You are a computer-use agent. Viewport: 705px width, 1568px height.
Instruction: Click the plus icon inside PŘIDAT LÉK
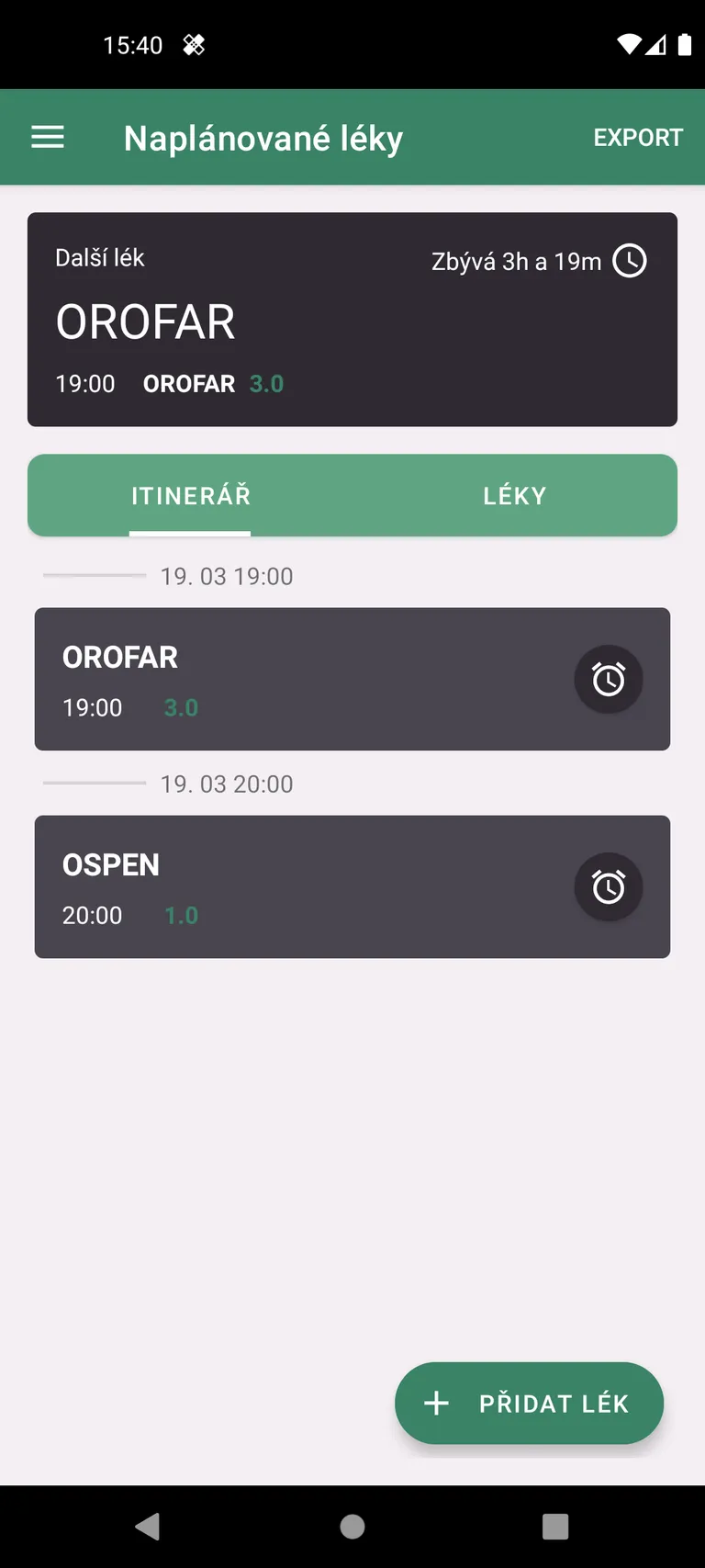point(434,1403)
